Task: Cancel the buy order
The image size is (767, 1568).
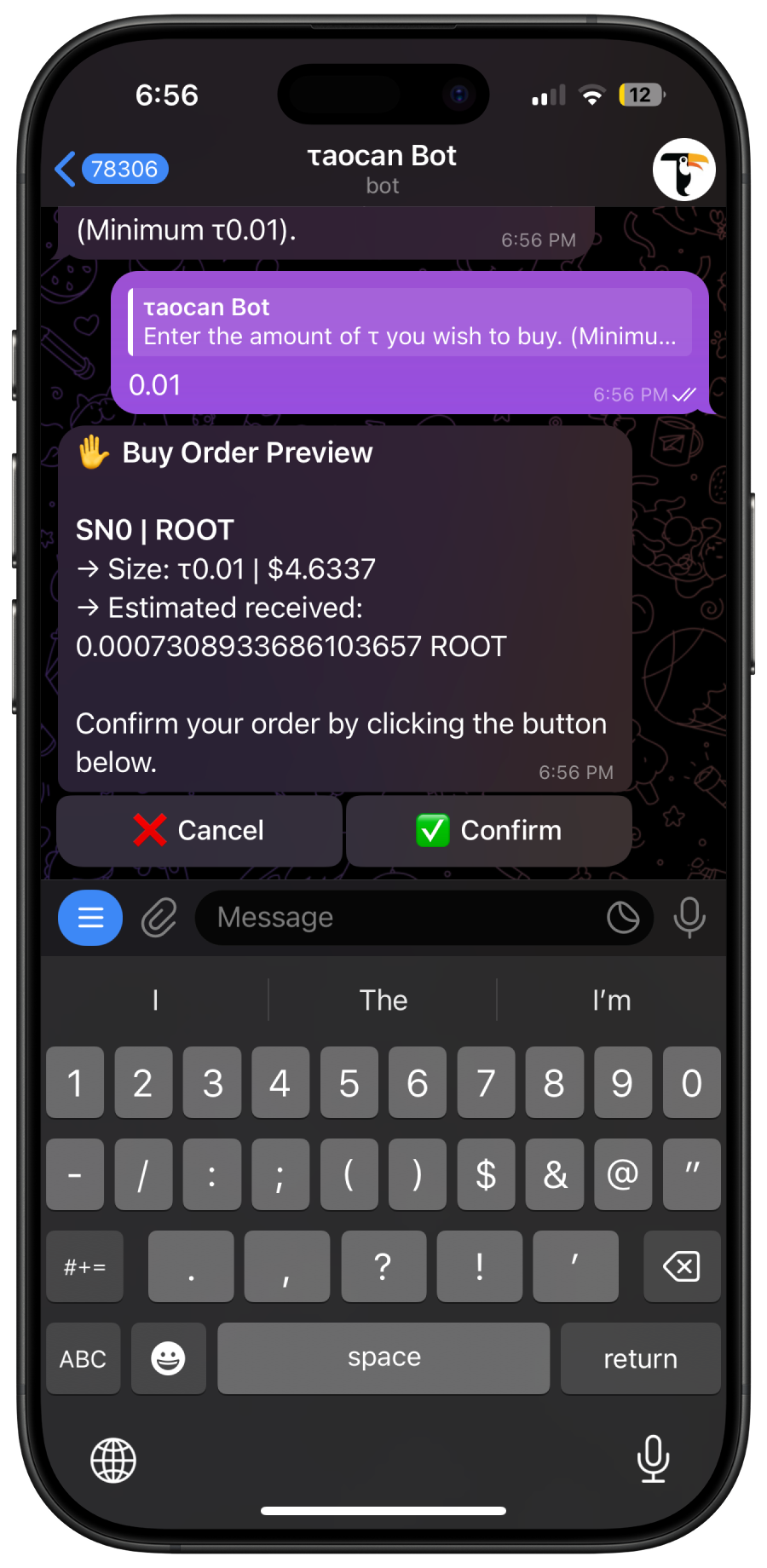Action: (199, 830)
